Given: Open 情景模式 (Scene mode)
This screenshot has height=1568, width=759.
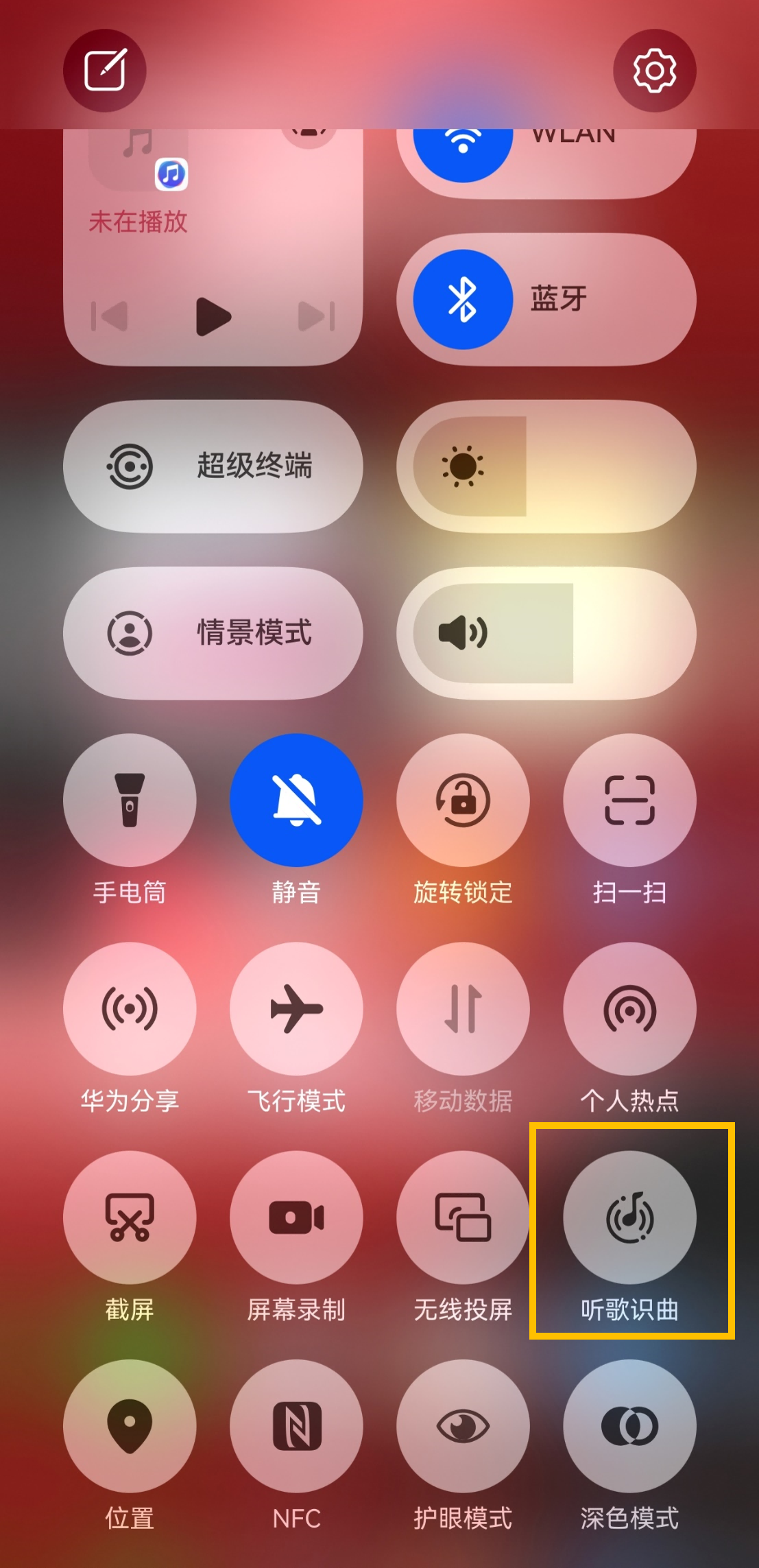Looking at the screenshot, I should pos(213,633).
